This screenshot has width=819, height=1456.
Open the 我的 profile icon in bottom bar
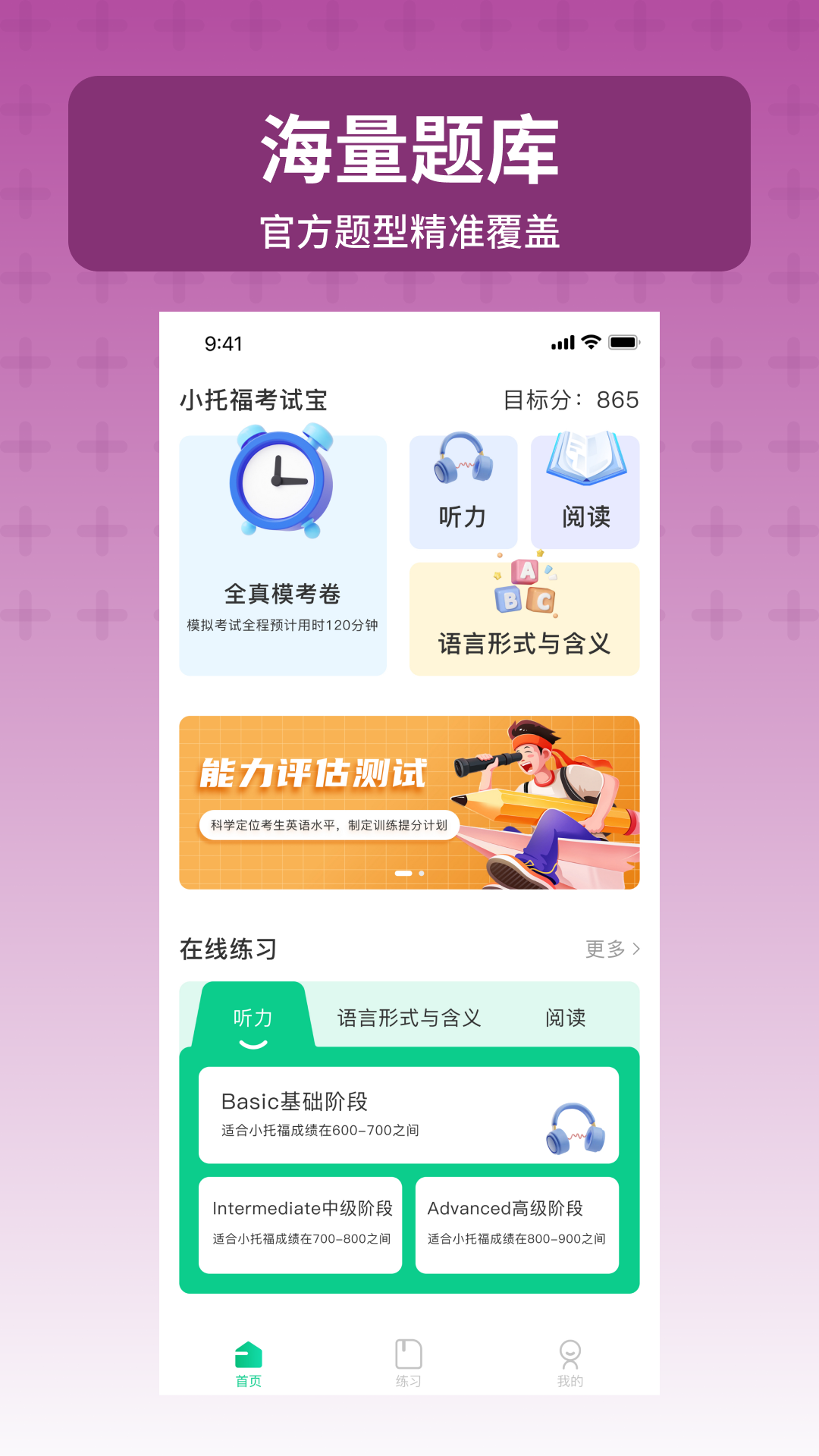[x=570, y=1357]
